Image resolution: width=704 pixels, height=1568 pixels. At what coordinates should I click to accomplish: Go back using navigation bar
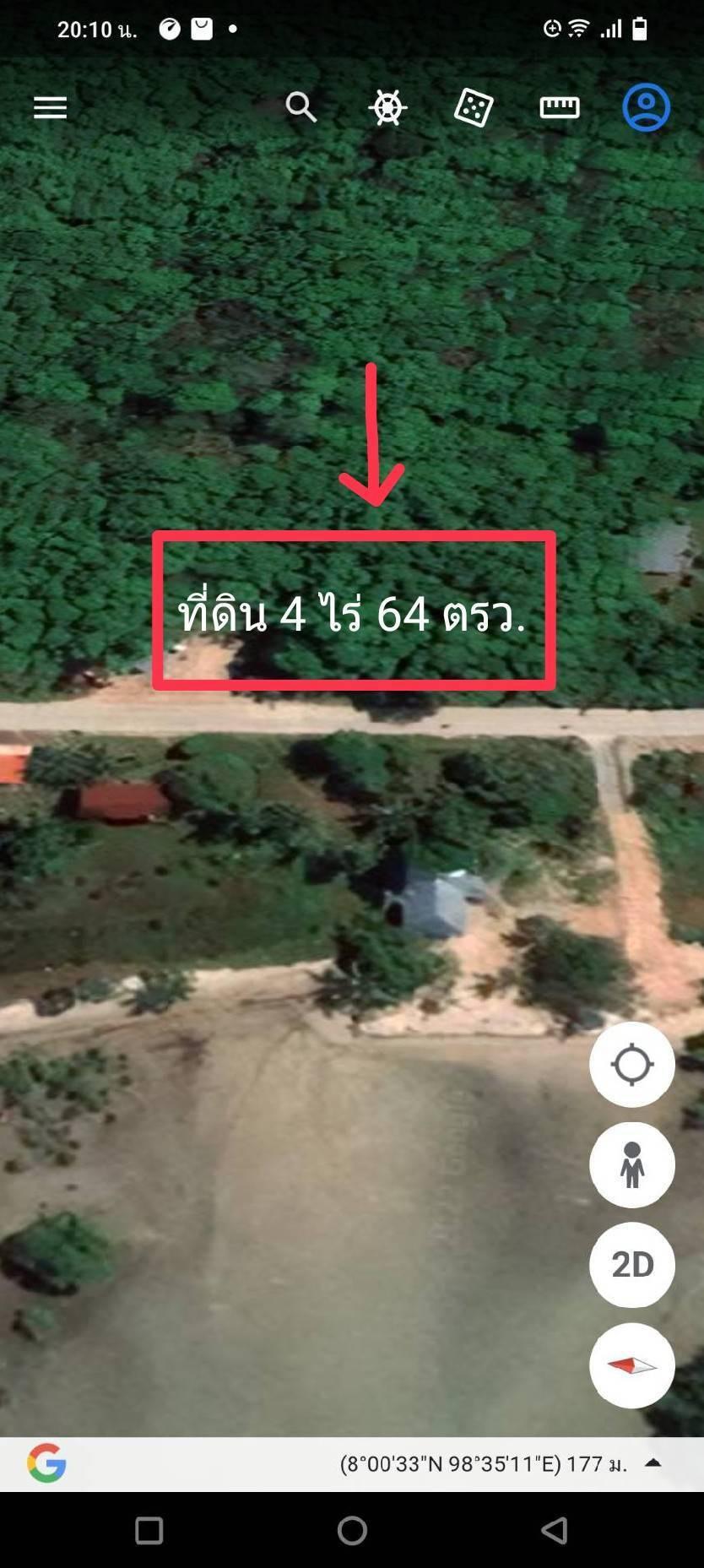coord(555,1530)
